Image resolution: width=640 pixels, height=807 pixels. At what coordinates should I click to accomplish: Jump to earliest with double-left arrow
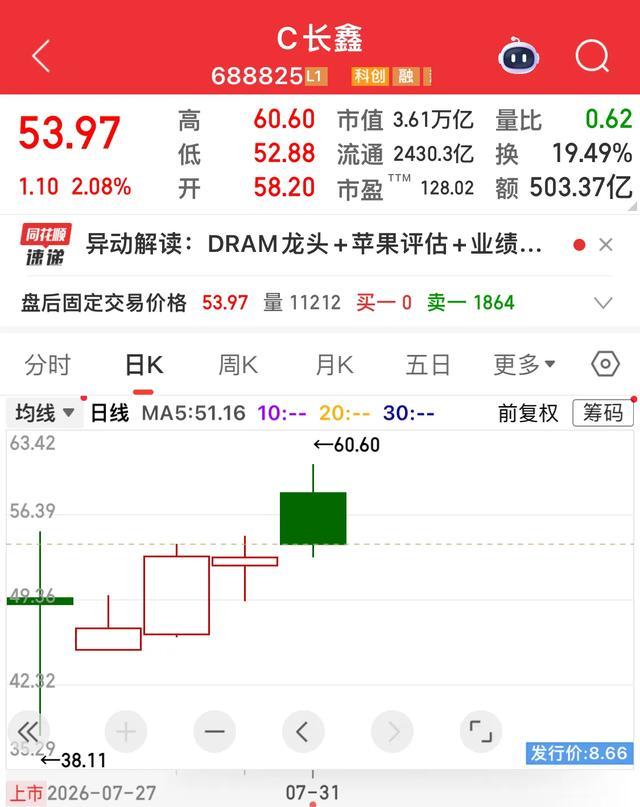(x=28, y=731)
